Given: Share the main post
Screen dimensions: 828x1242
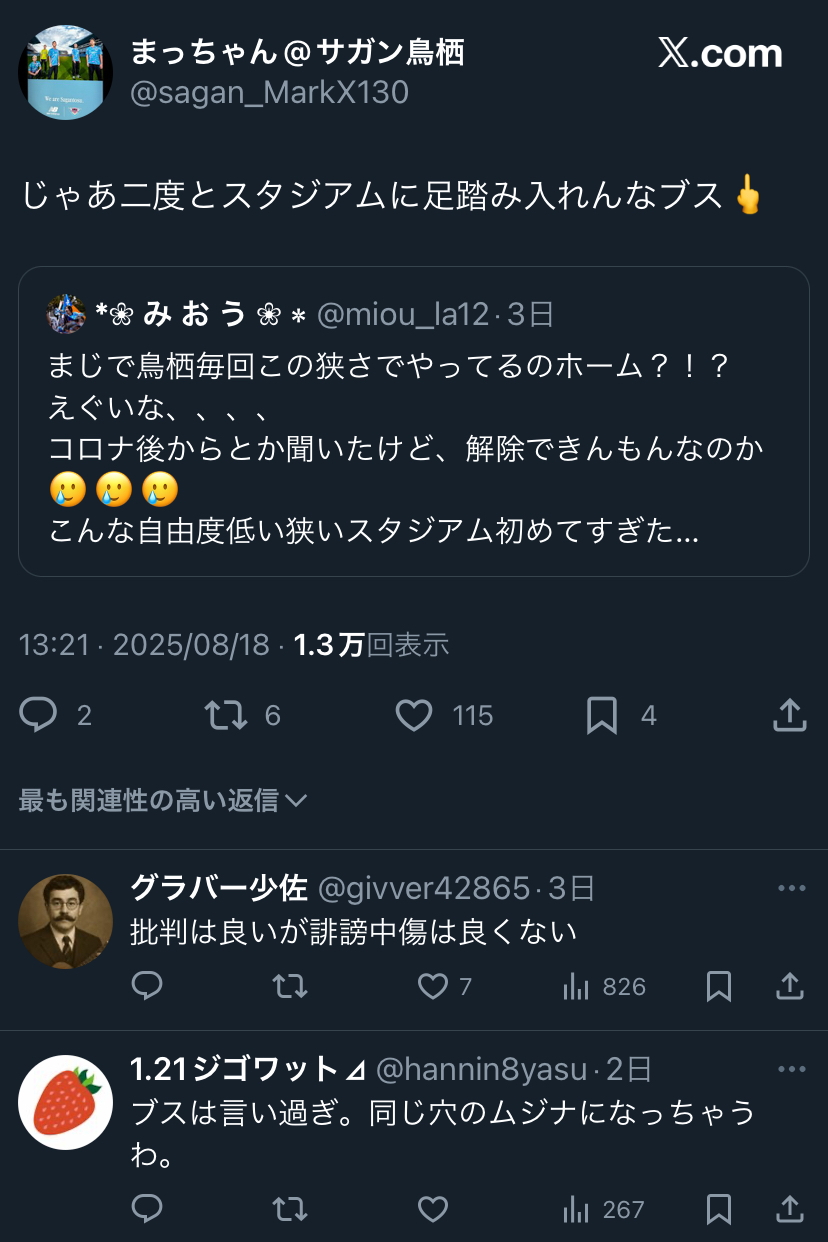Looking at the screenshot, I should click(x=790, y=715).
